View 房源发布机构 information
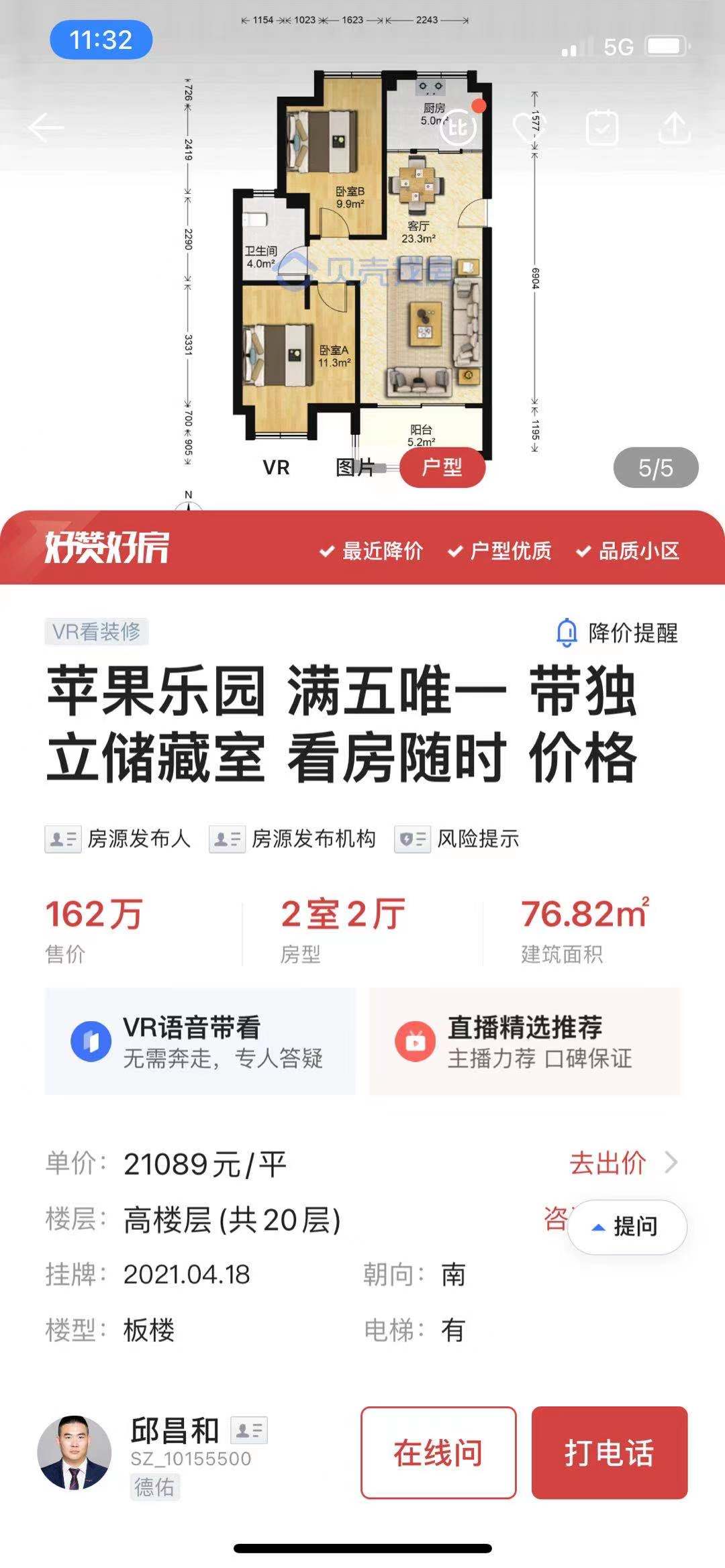Image resolution: width=725 pixels, height=1568 pixels. [293, 839]
